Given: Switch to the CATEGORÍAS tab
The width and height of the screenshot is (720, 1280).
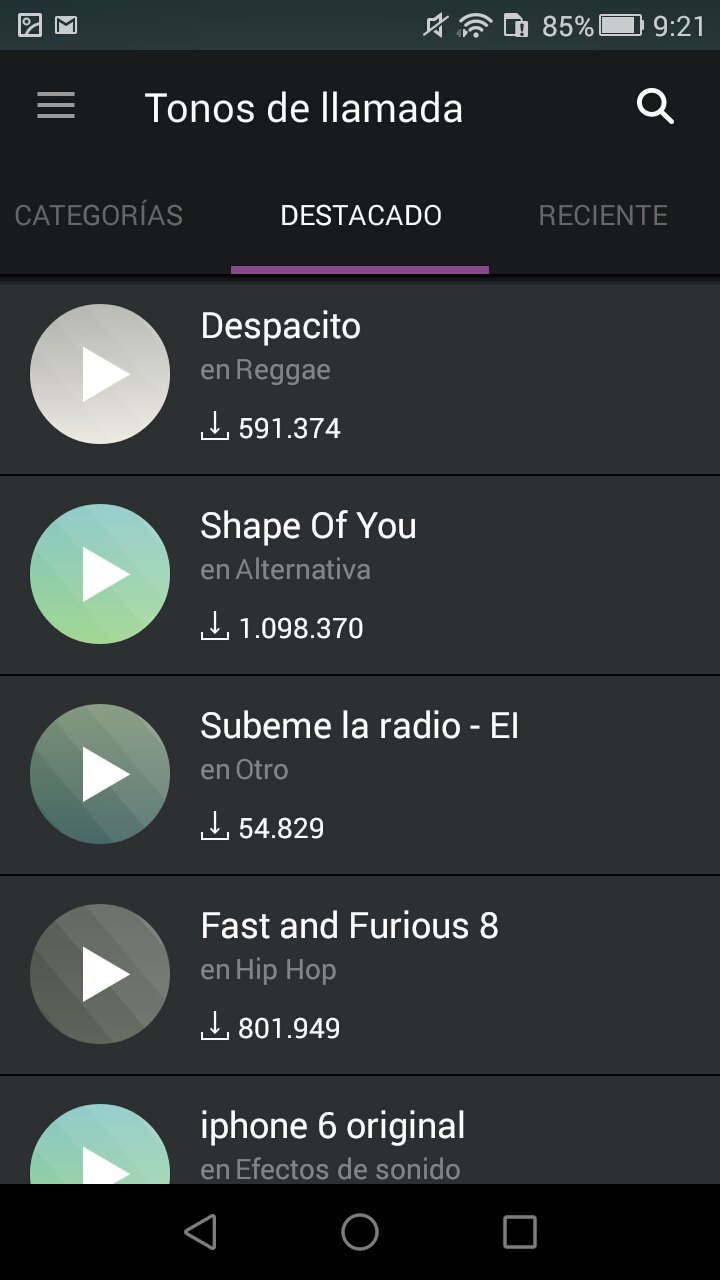Looking at the screenshot, I should click(x=98, y=215).
